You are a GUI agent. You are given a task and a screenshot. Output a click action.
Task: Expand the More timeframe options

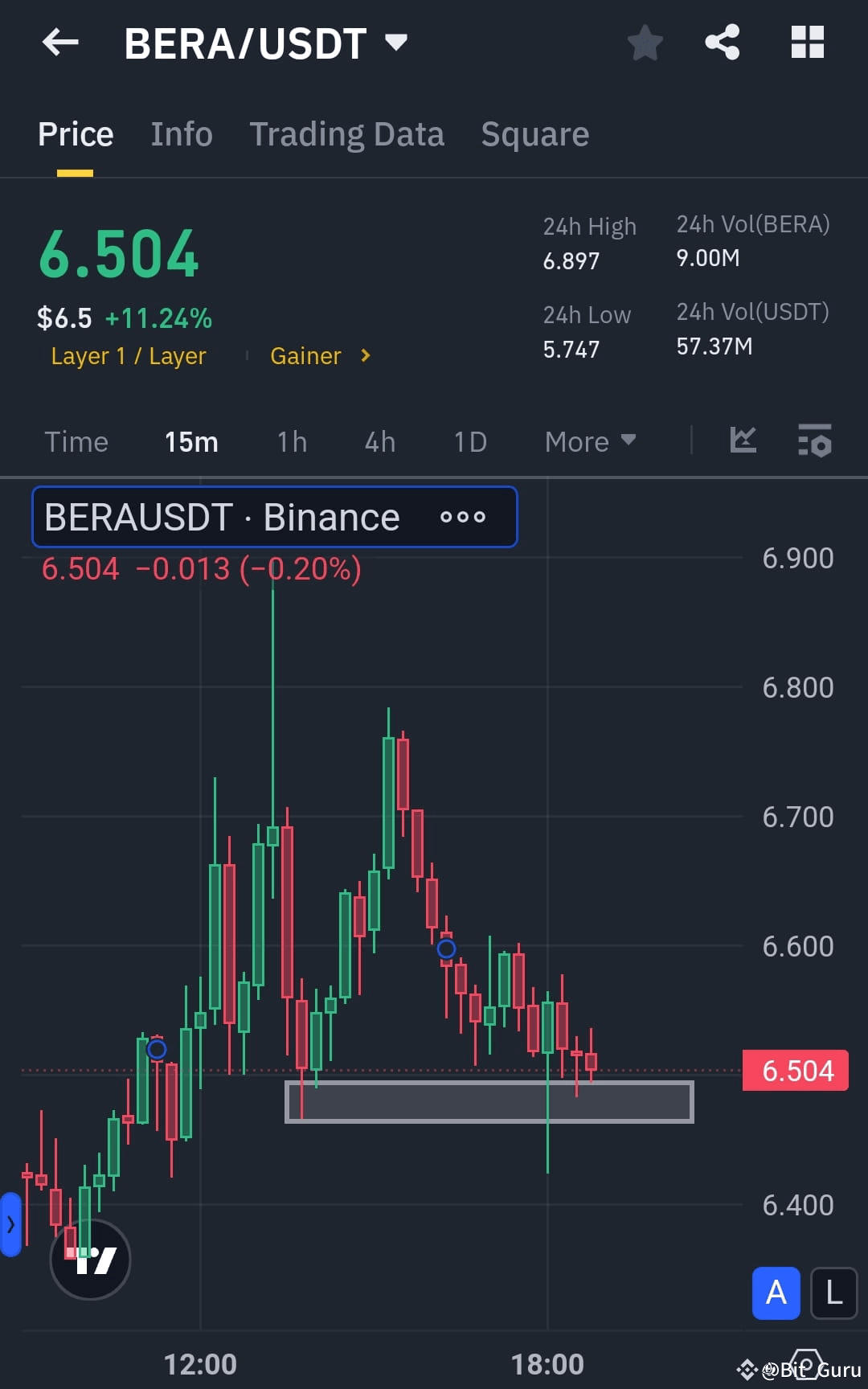click(x=589, y=441)
